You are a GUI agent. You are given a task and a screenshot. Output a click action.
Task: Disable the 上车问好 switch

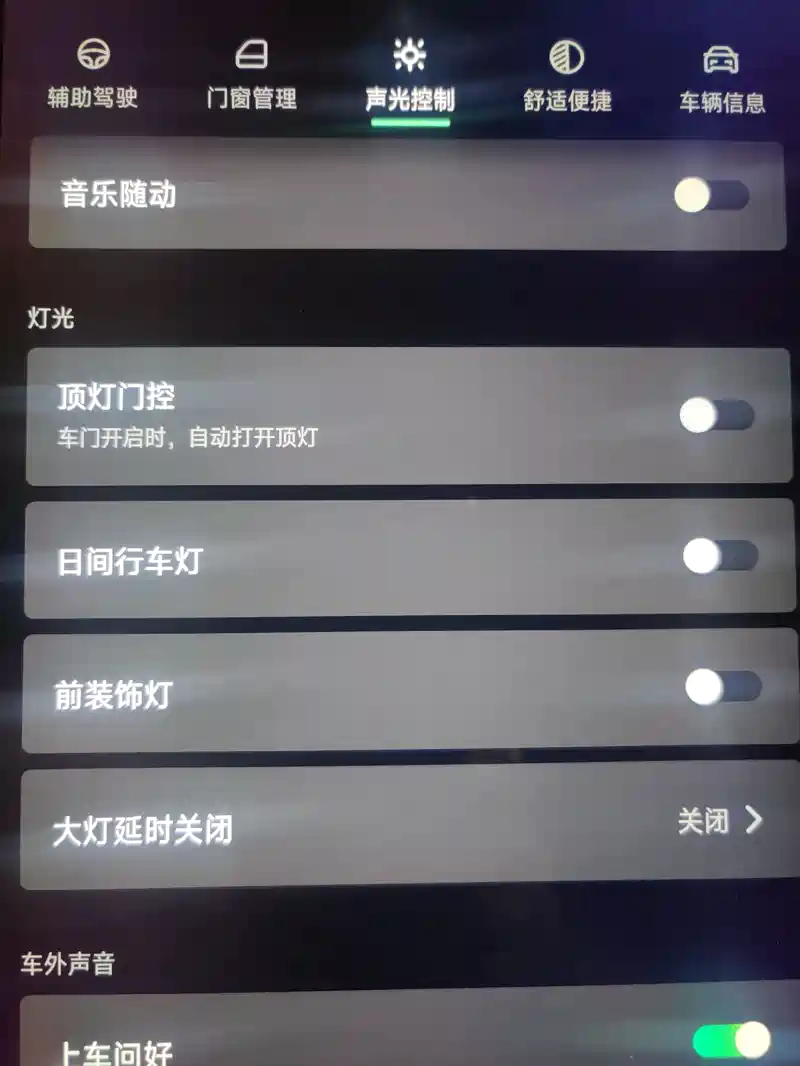click(732, 1041)
